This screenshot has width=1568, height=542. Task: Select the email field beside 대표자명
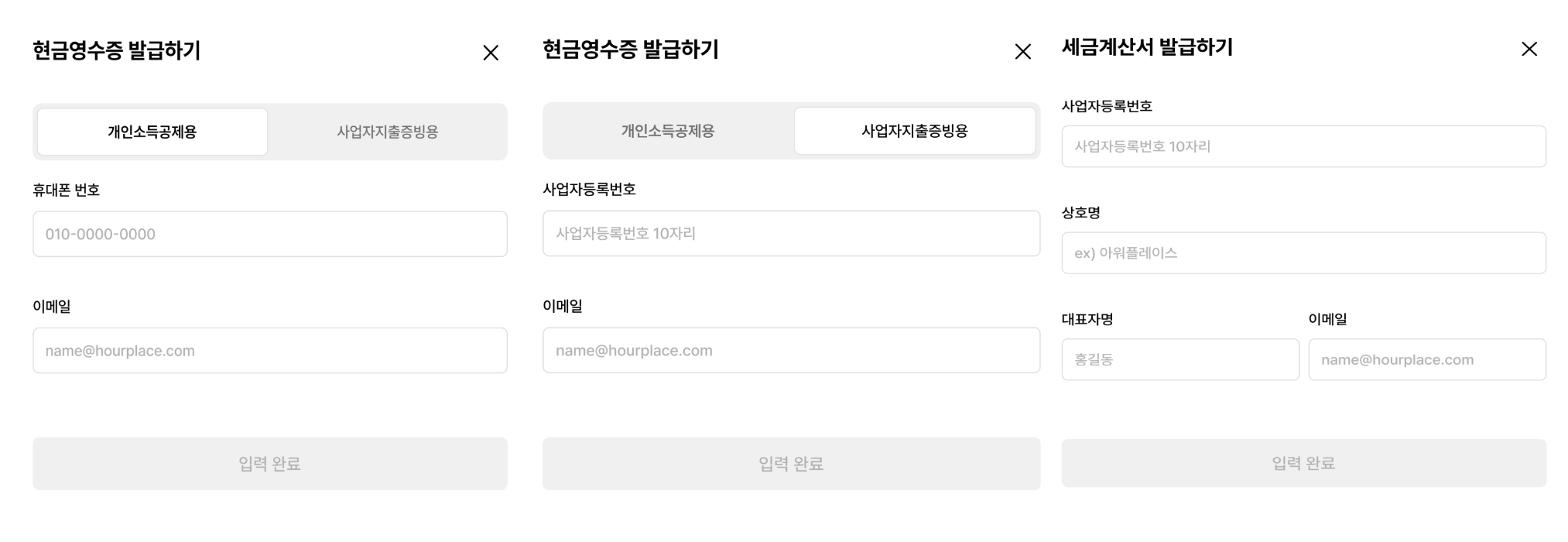click(1426, 359)
